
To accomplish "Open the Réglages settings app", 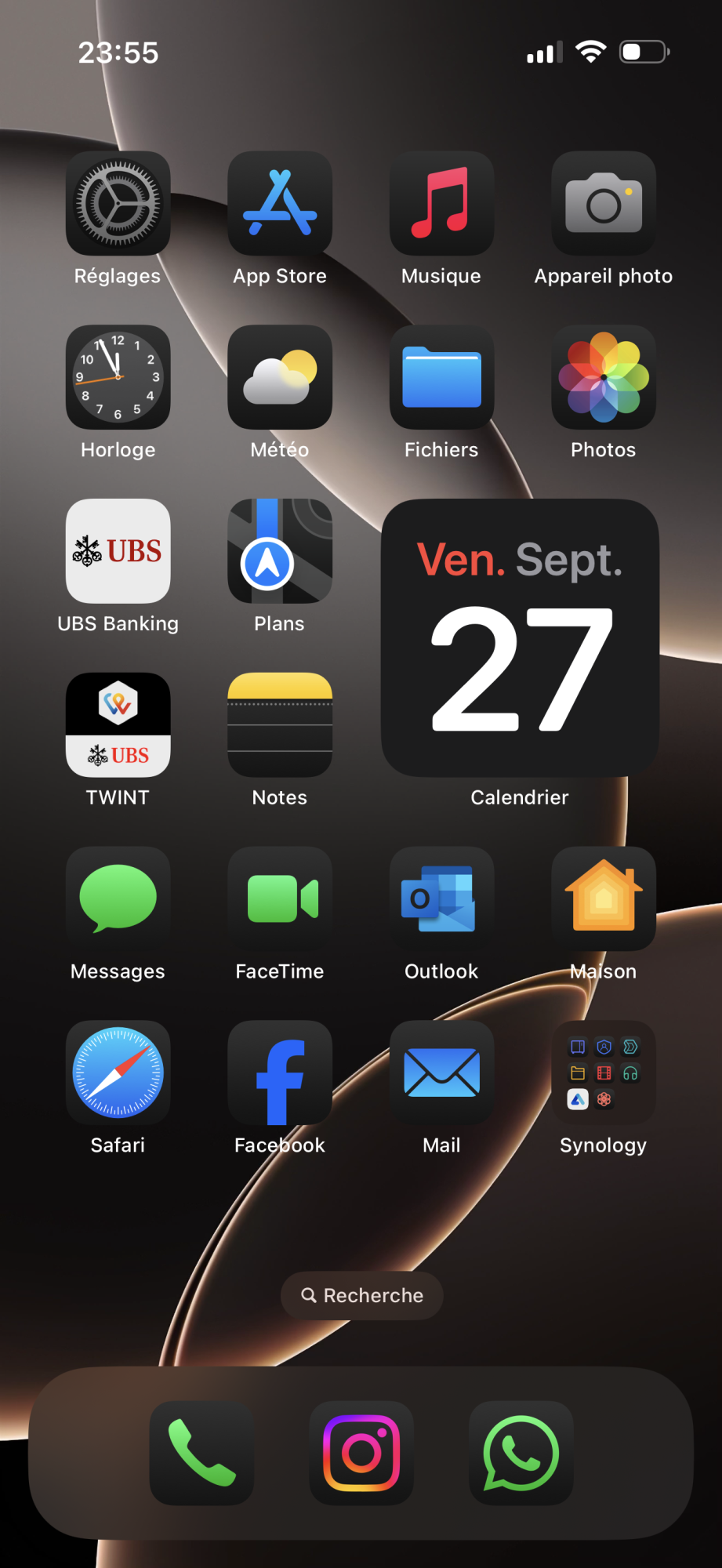I will (118, 203).
